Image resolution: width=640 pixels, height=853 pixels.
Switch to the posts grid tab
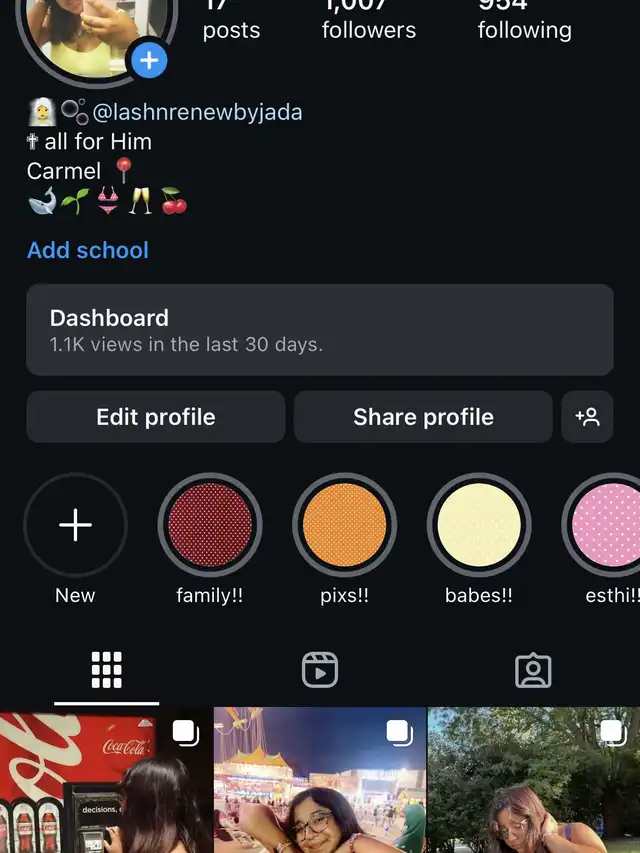106,670
